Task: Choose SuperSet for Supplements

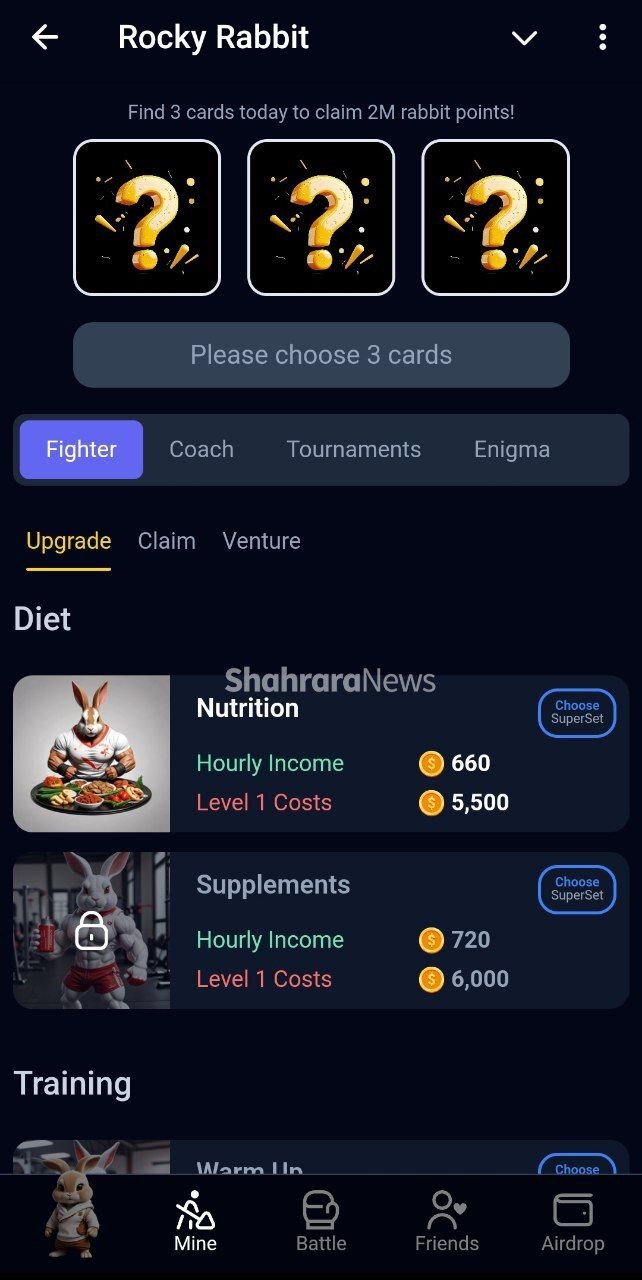Action: [x=577, y=889]
